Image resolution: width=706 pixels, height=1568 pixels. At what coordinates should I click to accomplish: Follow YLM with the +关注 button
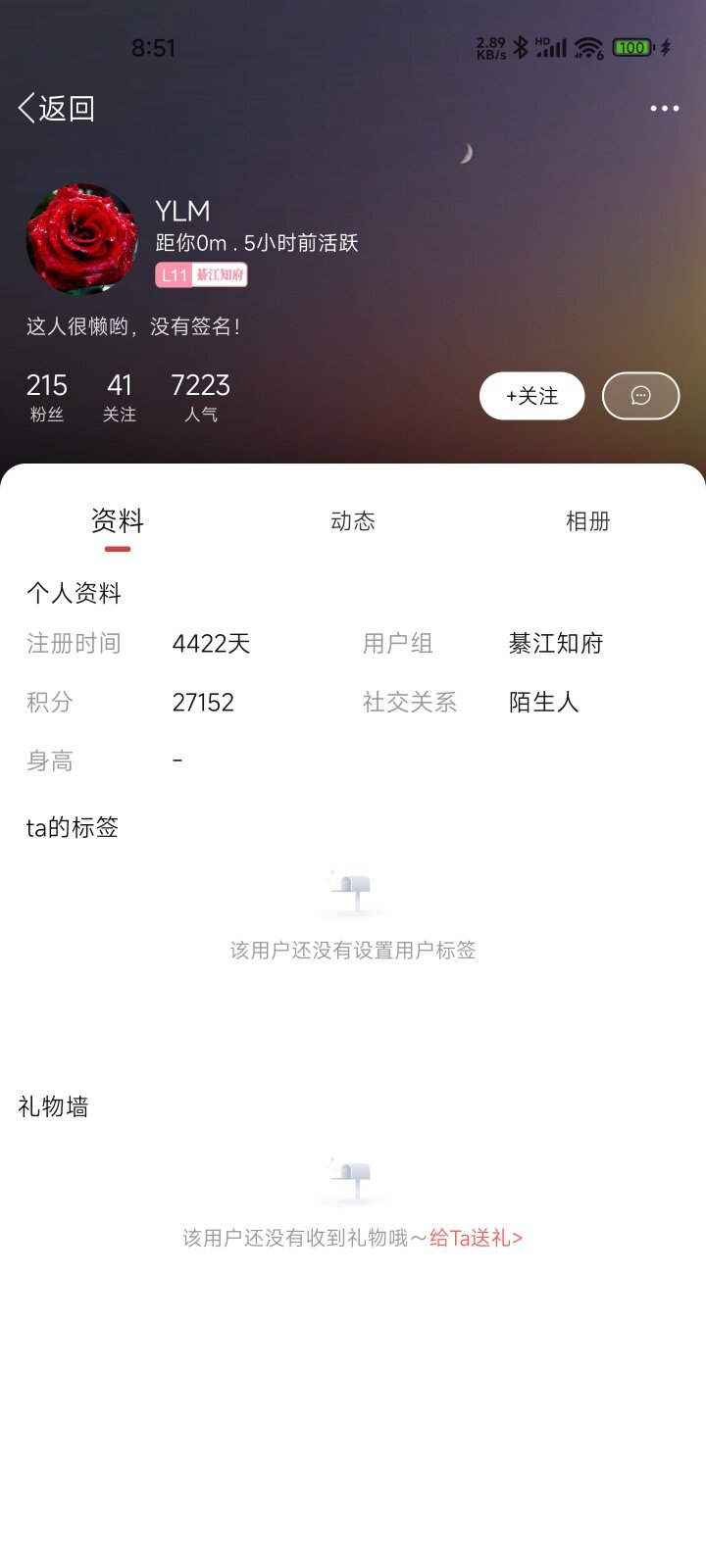pos(531,396)
